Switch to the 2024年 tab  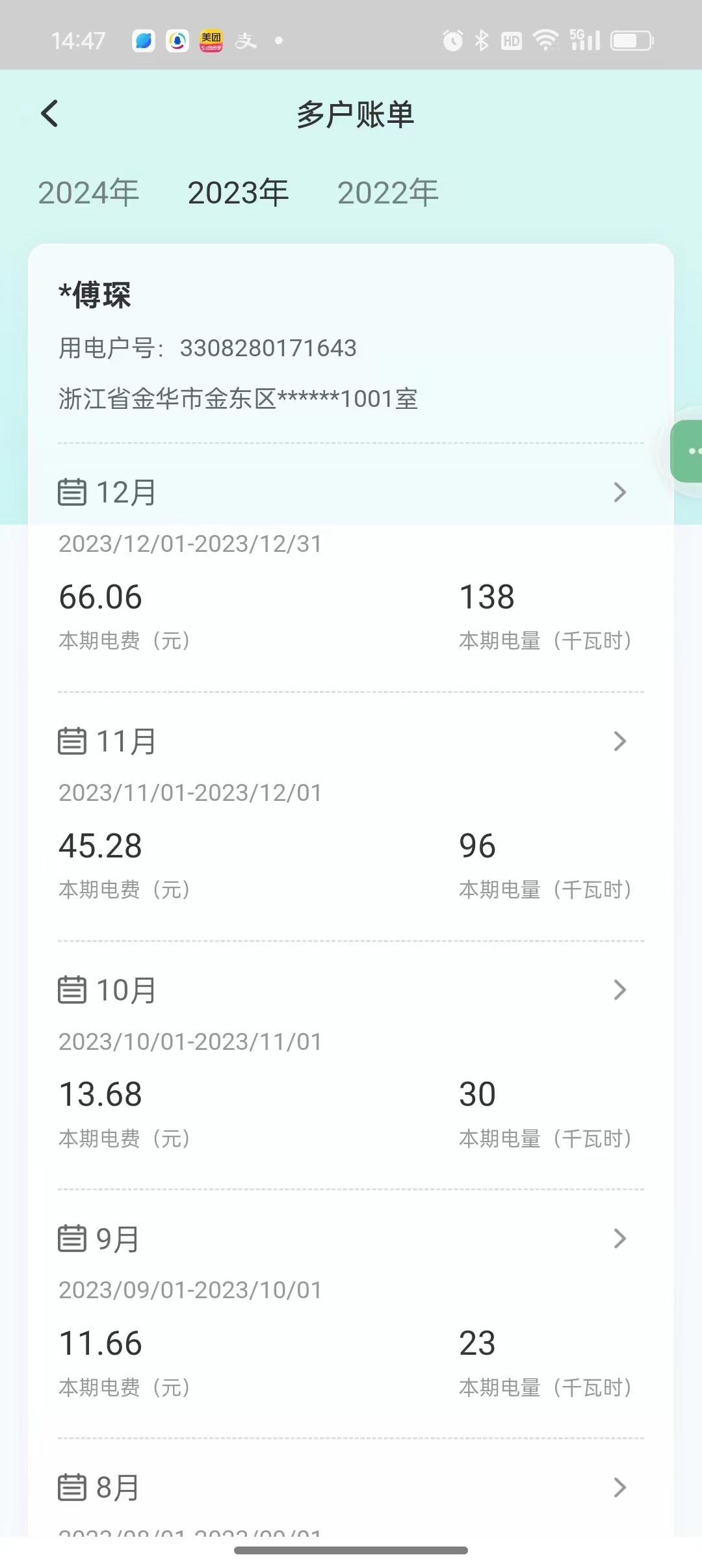[88, 193]
